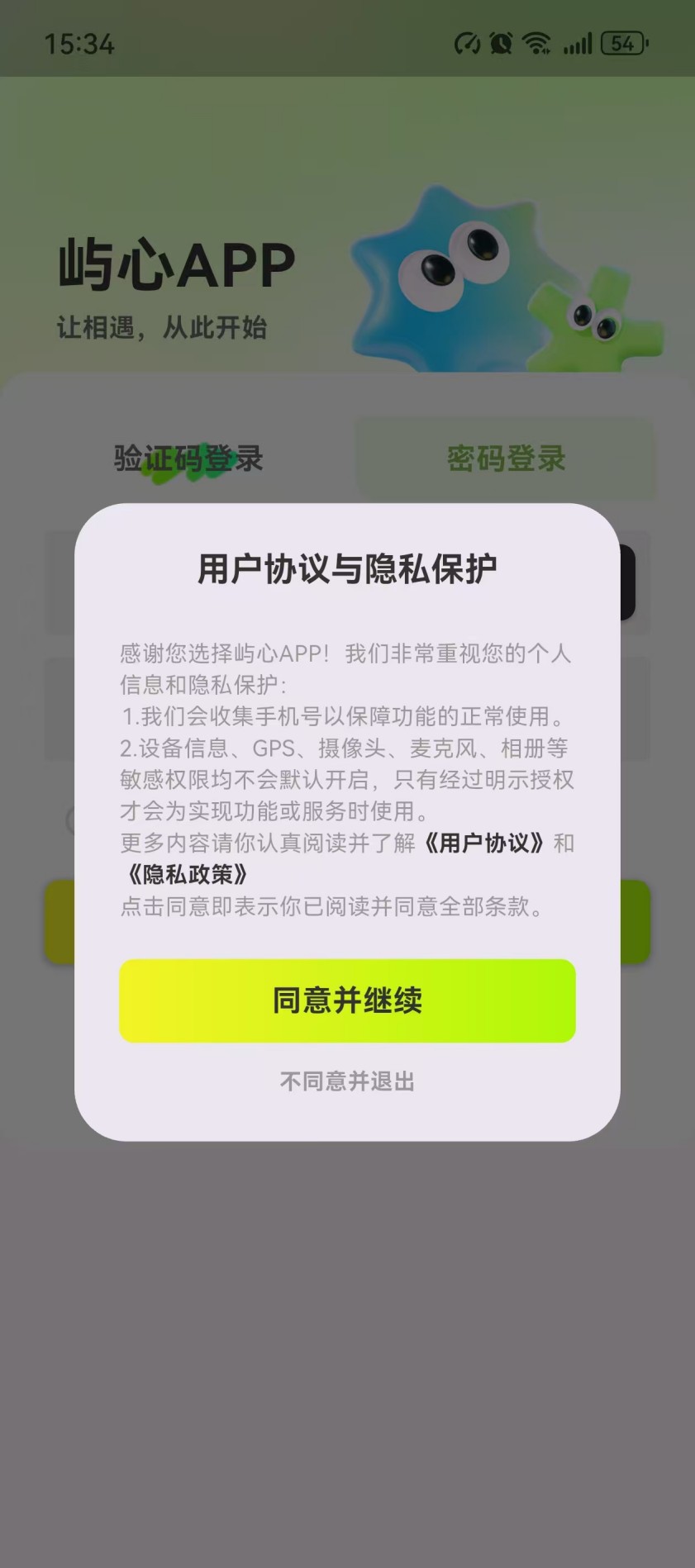Open the privacy dialog body text
Viewport: 695px width, 1568px height.
click(x=345, y=781)
